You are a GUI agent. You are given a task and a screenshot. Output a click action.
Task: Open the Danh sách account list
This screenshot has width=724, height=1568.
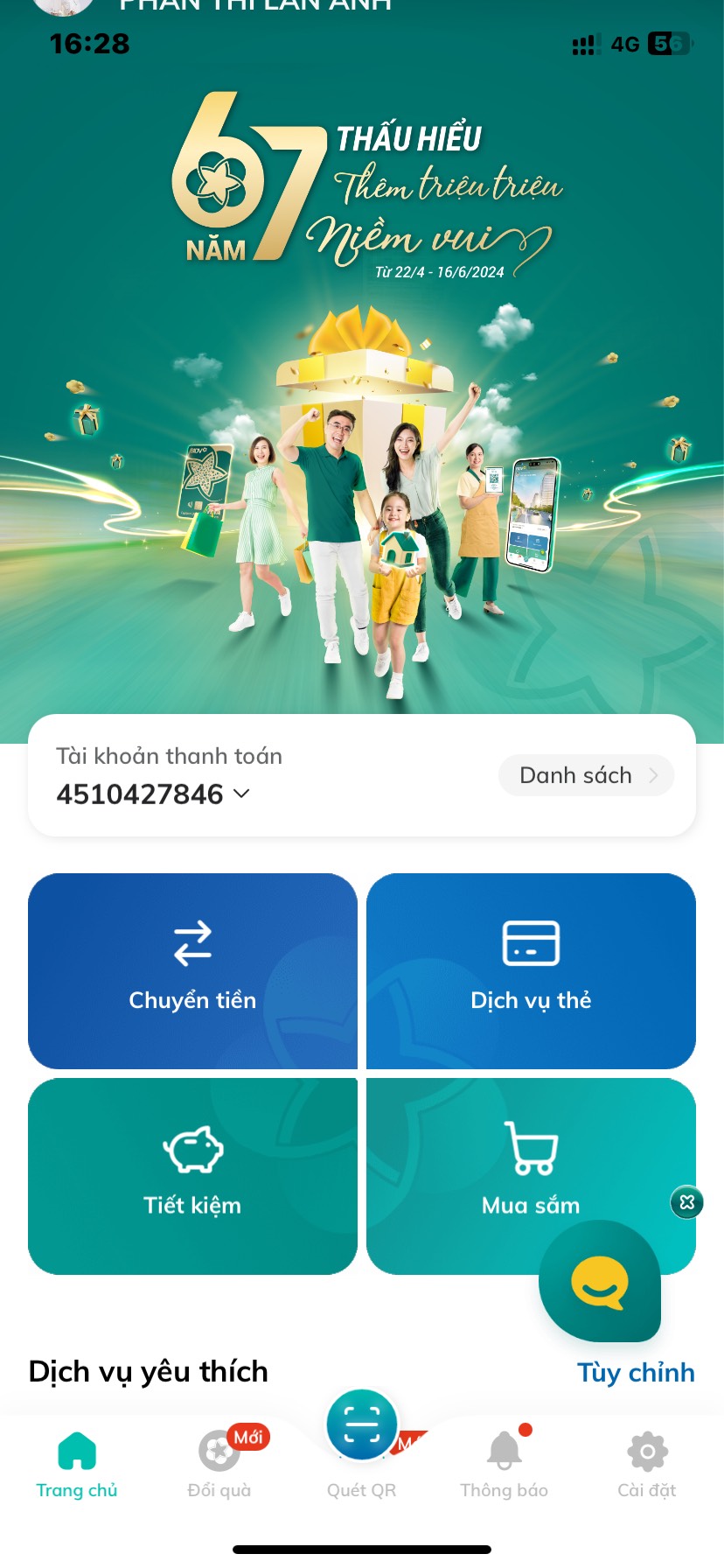(586, 775)
